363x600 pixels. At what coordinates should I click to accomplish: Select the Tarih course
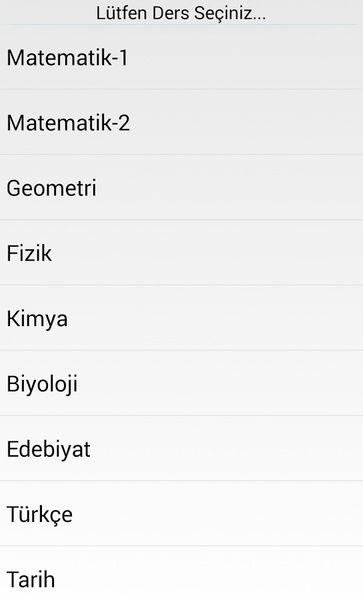click(181, 573)
